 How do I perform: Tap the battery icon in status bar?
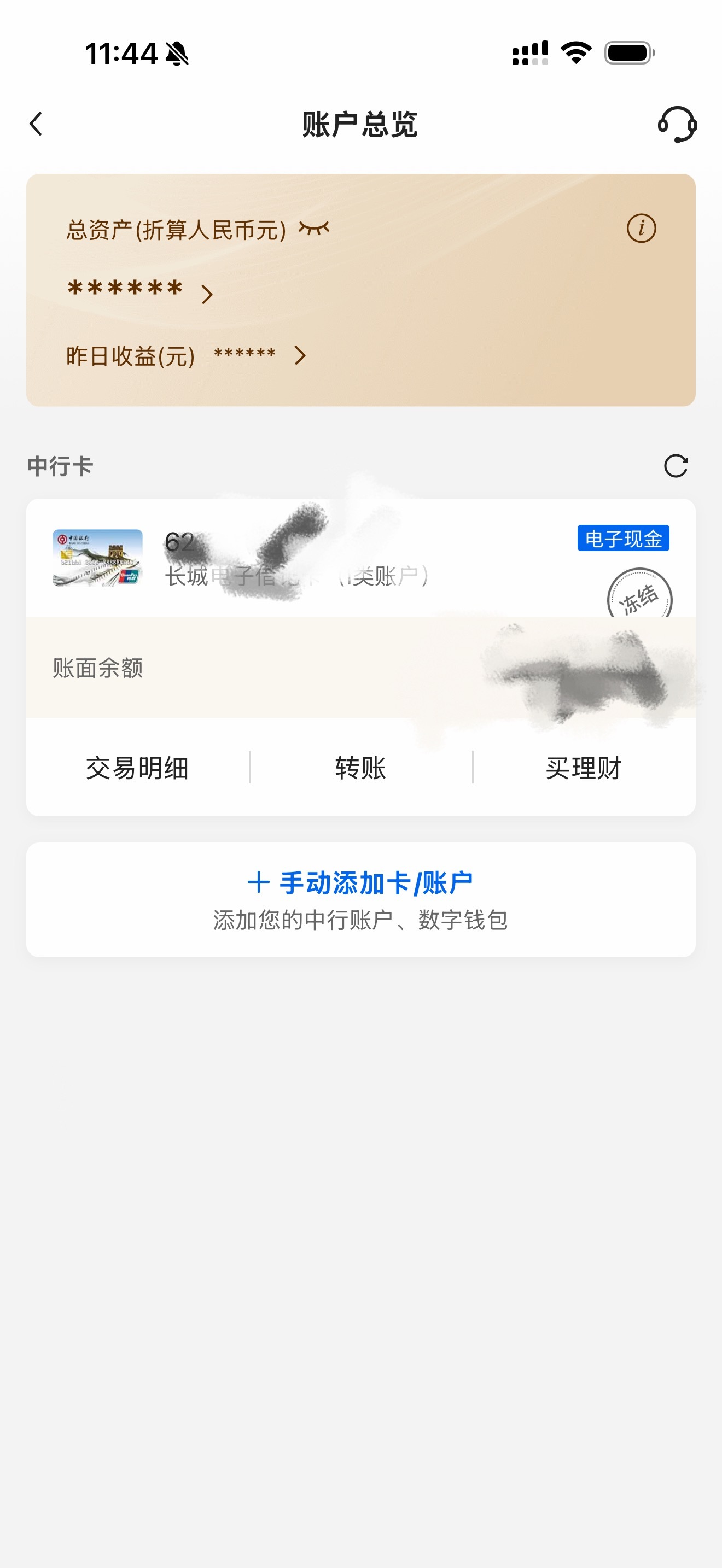pos(627,54)
